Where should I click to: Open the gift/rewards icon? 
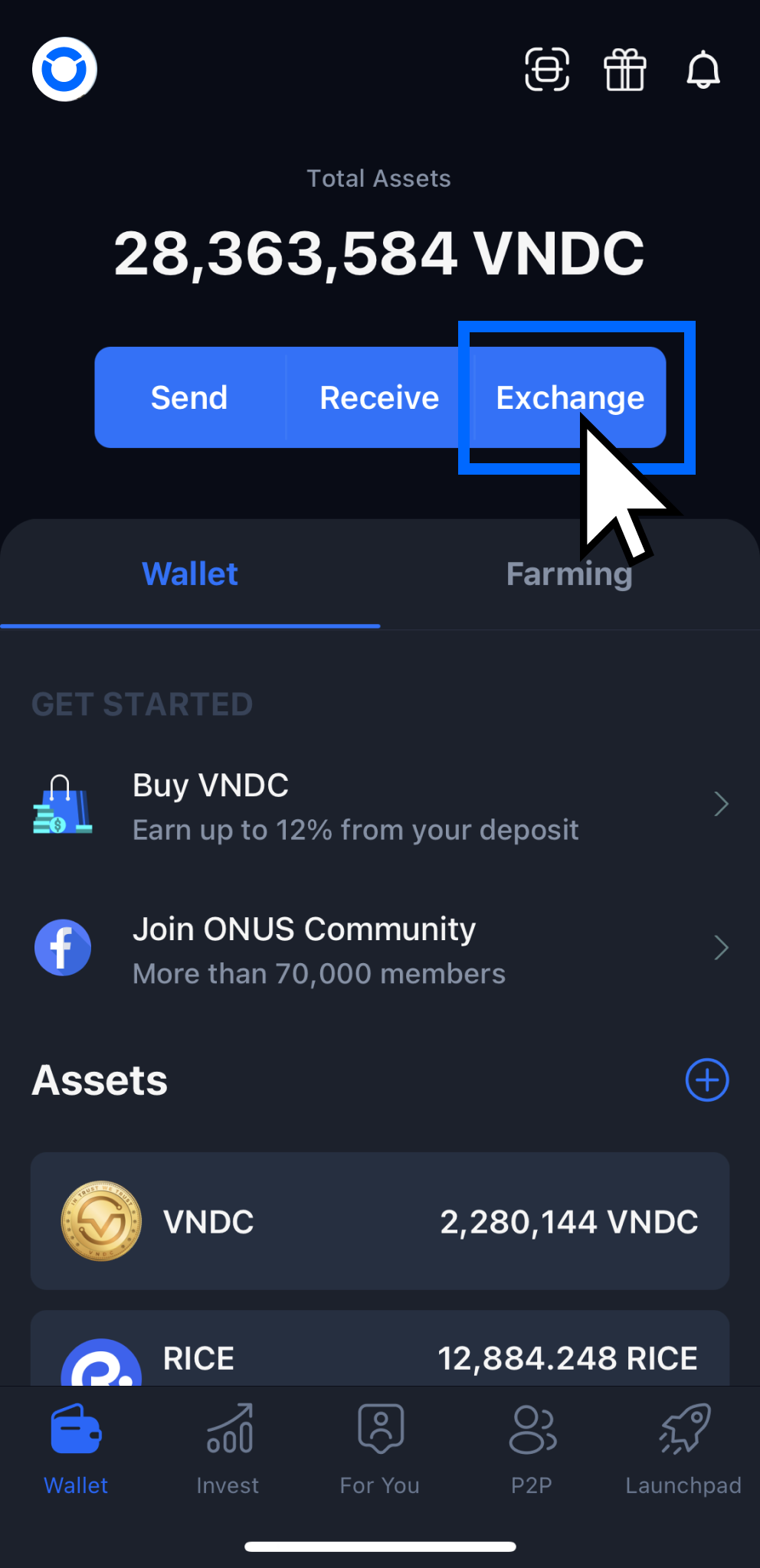tap(624, 70)
